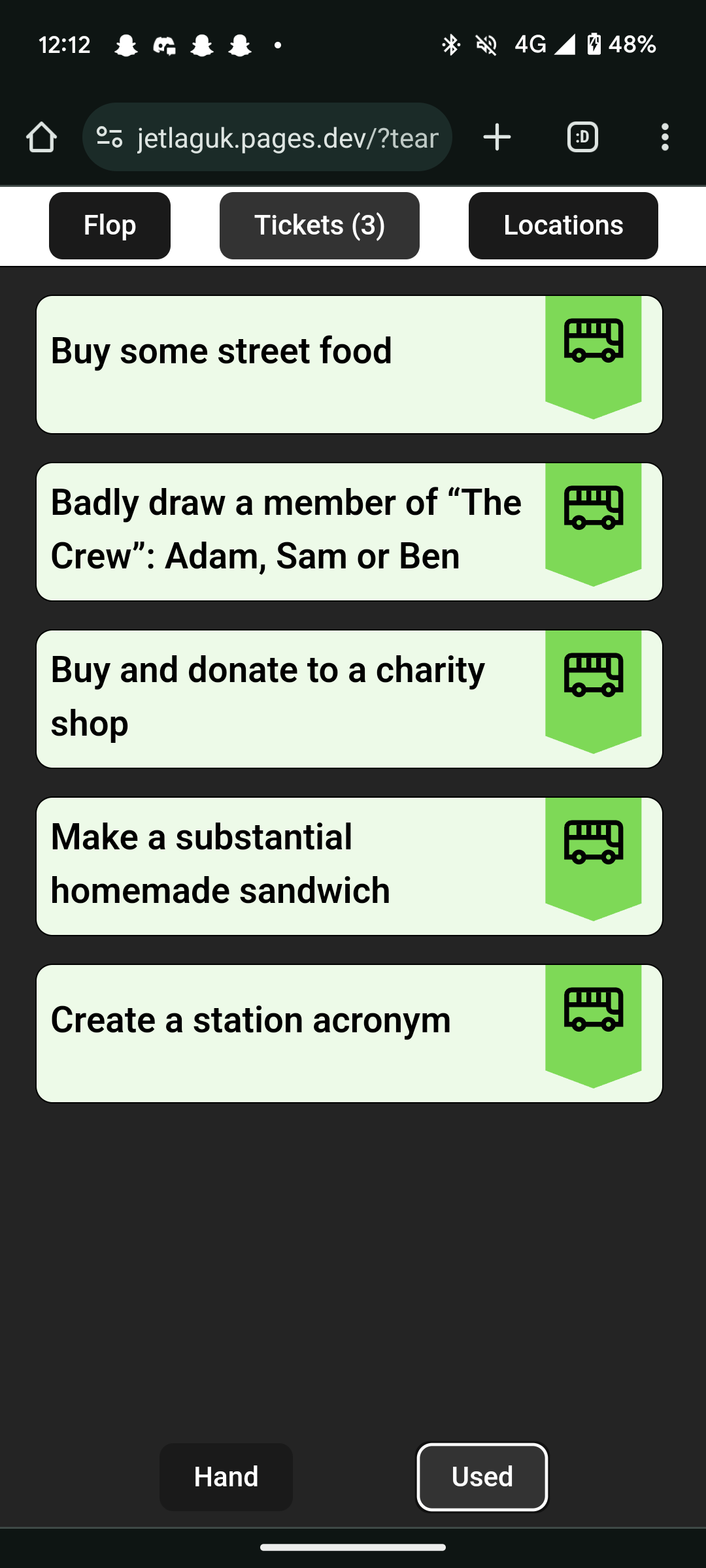Viewport: 706px width, 1568px height.
Task: Select "Create a station acronym" card
Action: point(350,1034)
